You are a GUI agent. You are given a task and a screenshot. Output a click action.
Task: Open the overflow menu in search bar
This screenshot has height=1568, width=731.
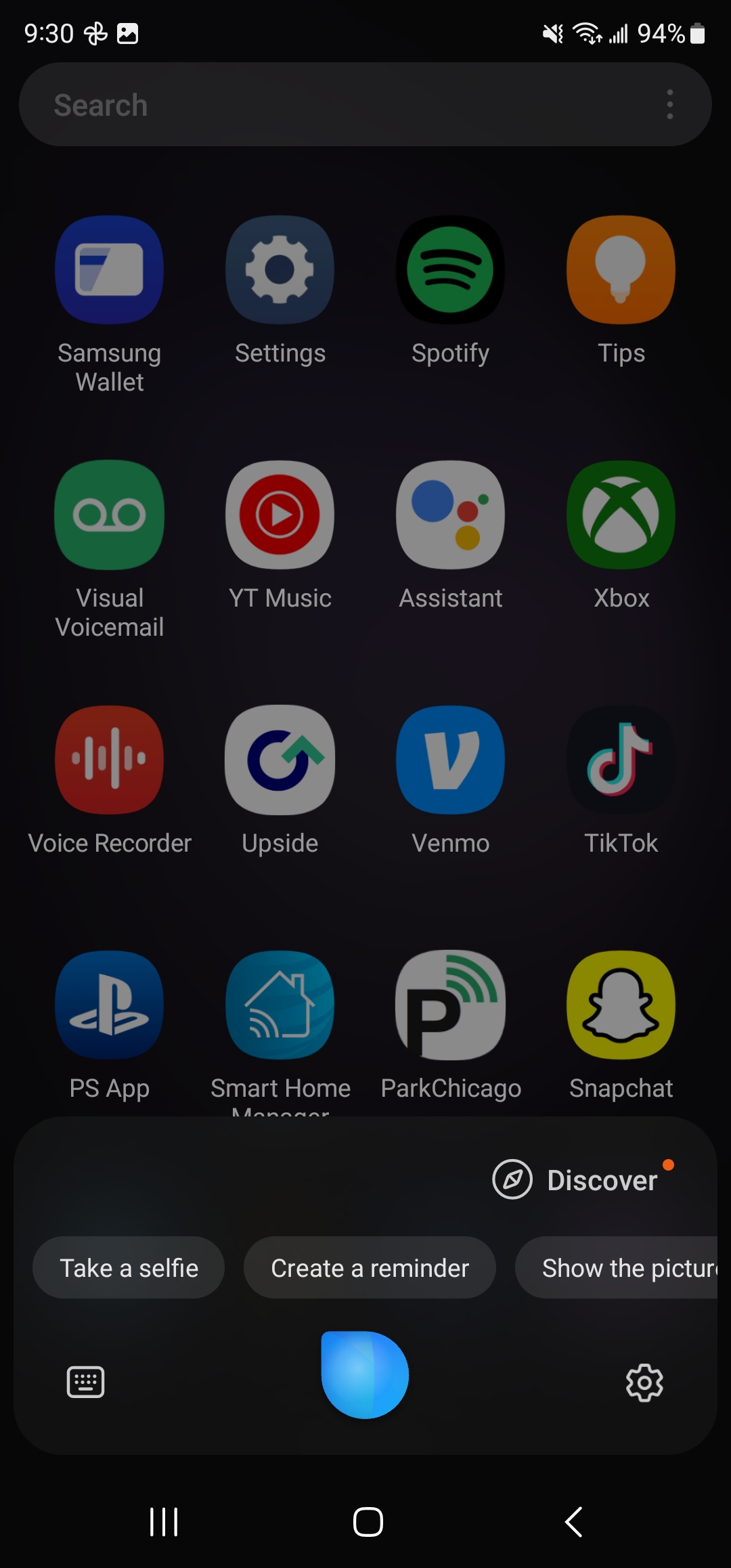tap(670, 104)
